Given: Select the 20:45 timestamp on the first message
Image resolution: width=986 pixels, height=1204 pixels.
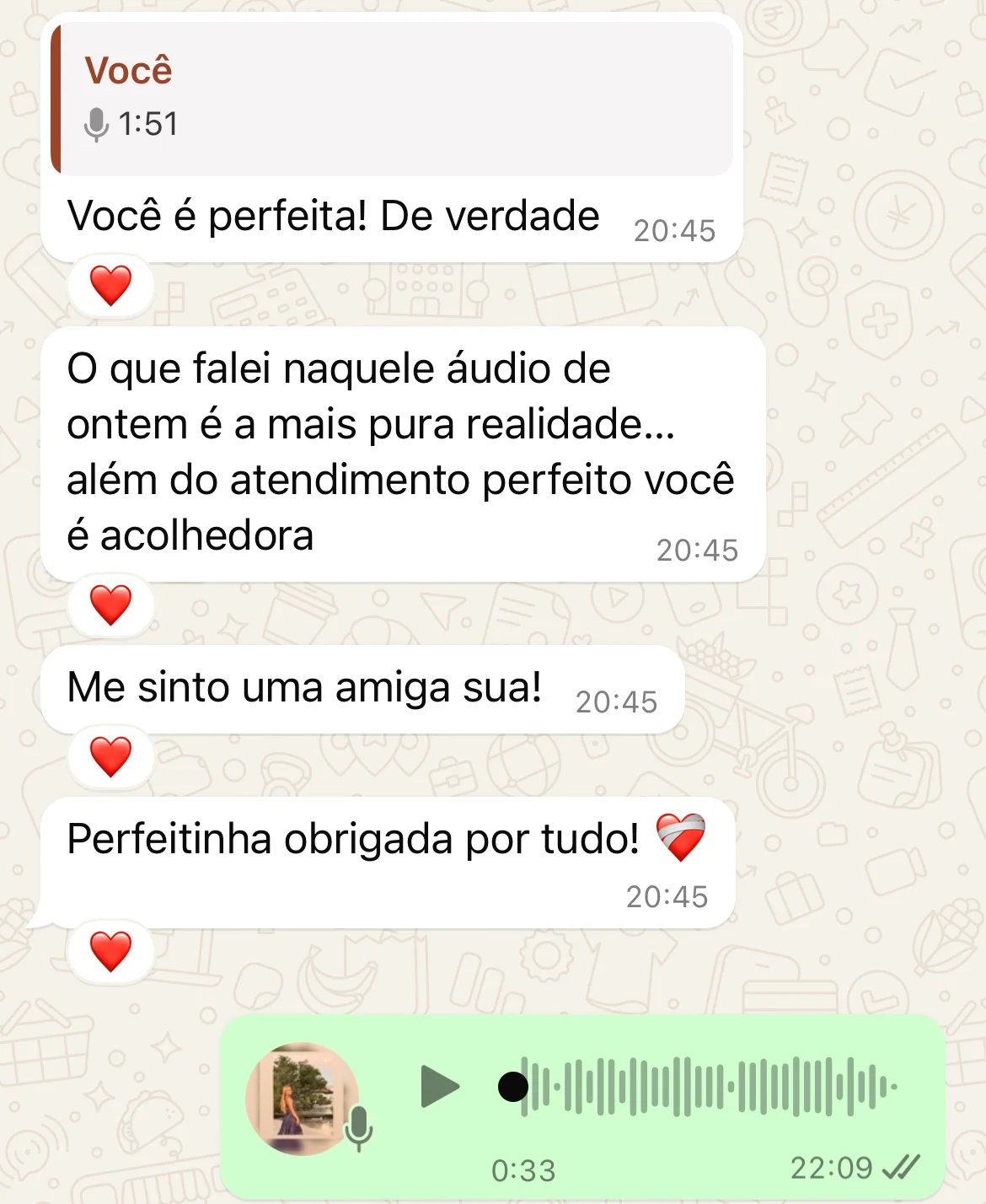Looking at the screenshot, I should [674, 229].
